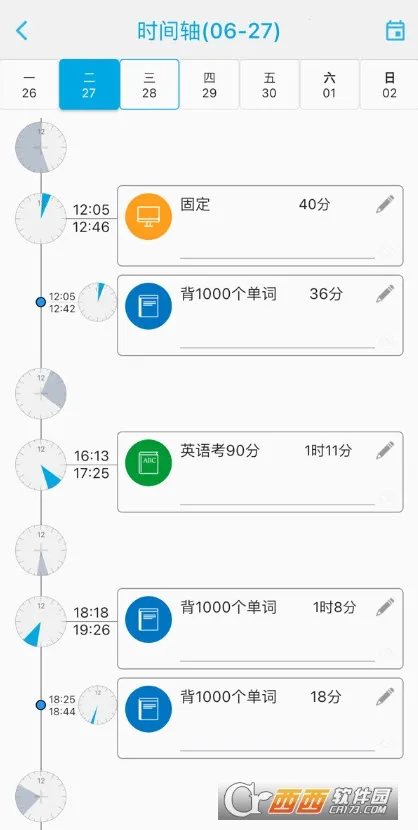Go back using the top-left arrow
This screenshot has height=830, width=418.
pos(22,31)
